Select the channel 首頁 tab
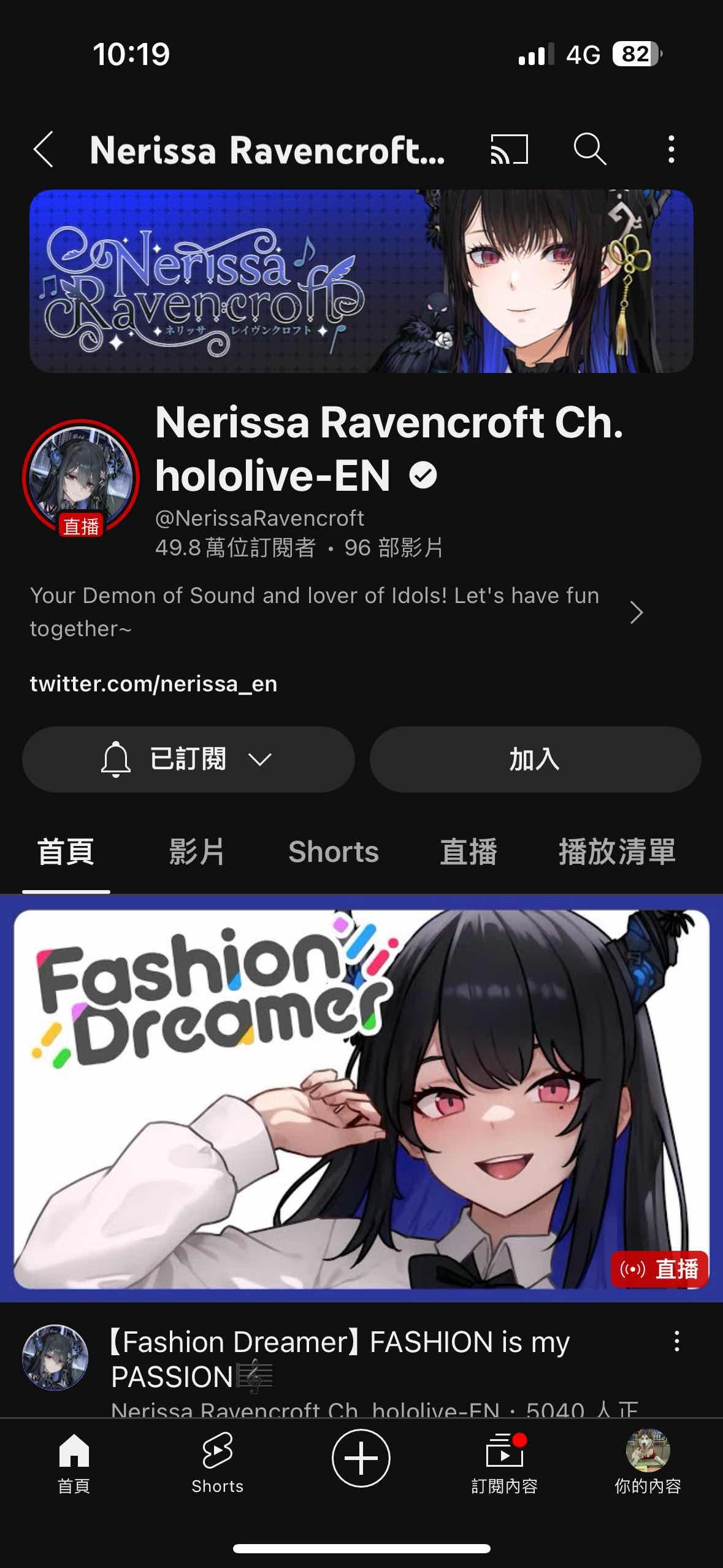723x1568 pixels. [x=66, y=851]
